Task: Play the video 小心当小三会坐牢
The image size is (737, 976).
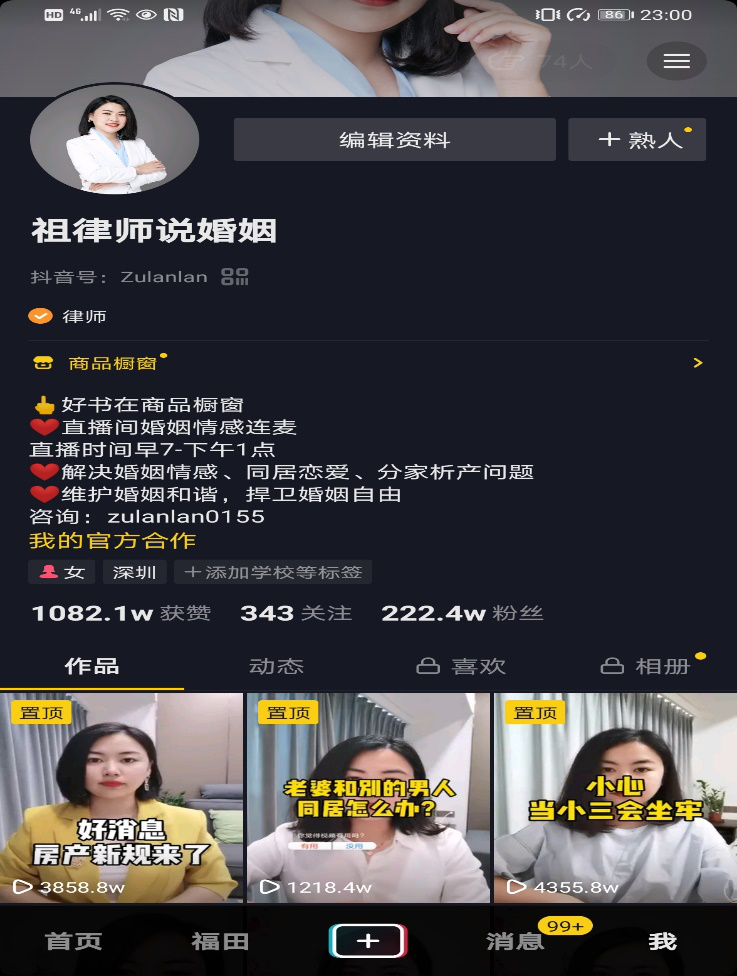Action: point(615,798)
